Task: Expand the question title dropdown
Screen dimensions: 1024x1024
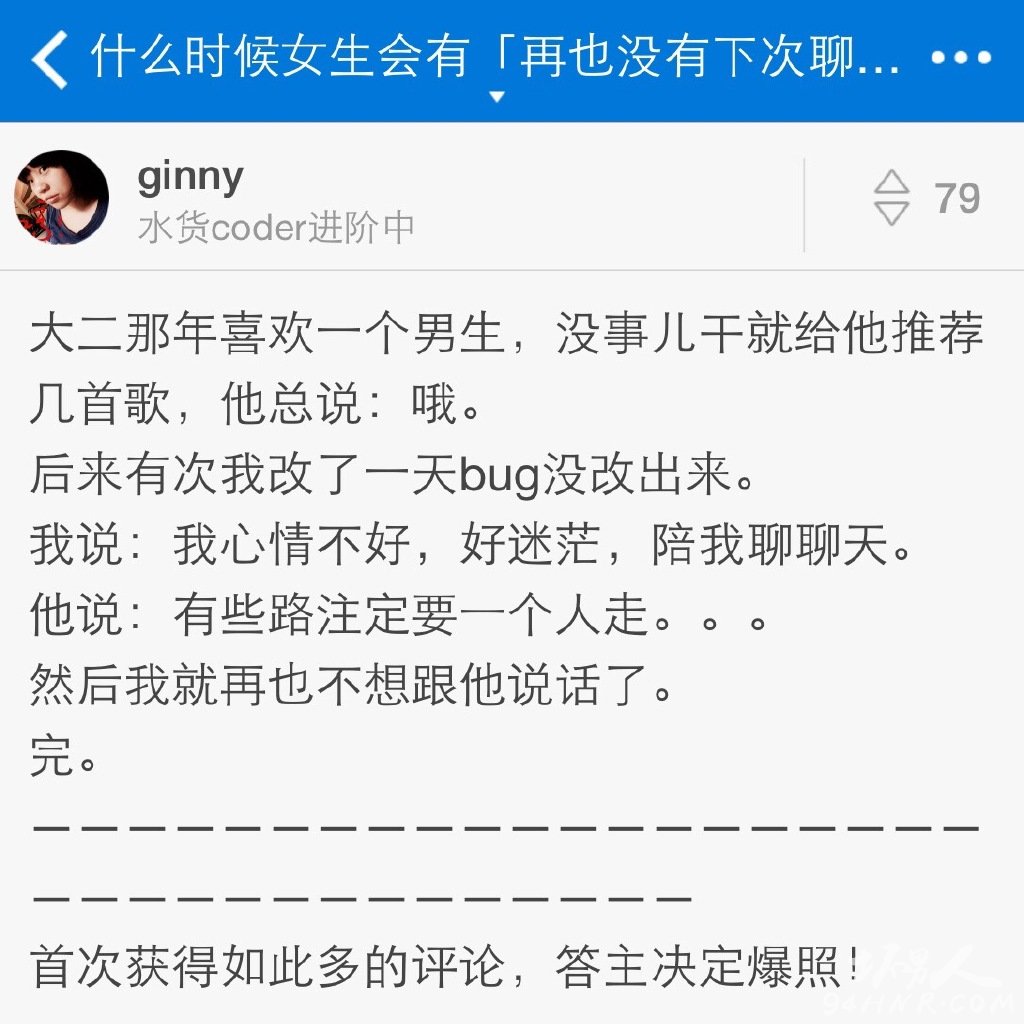Action: [497, 97]
